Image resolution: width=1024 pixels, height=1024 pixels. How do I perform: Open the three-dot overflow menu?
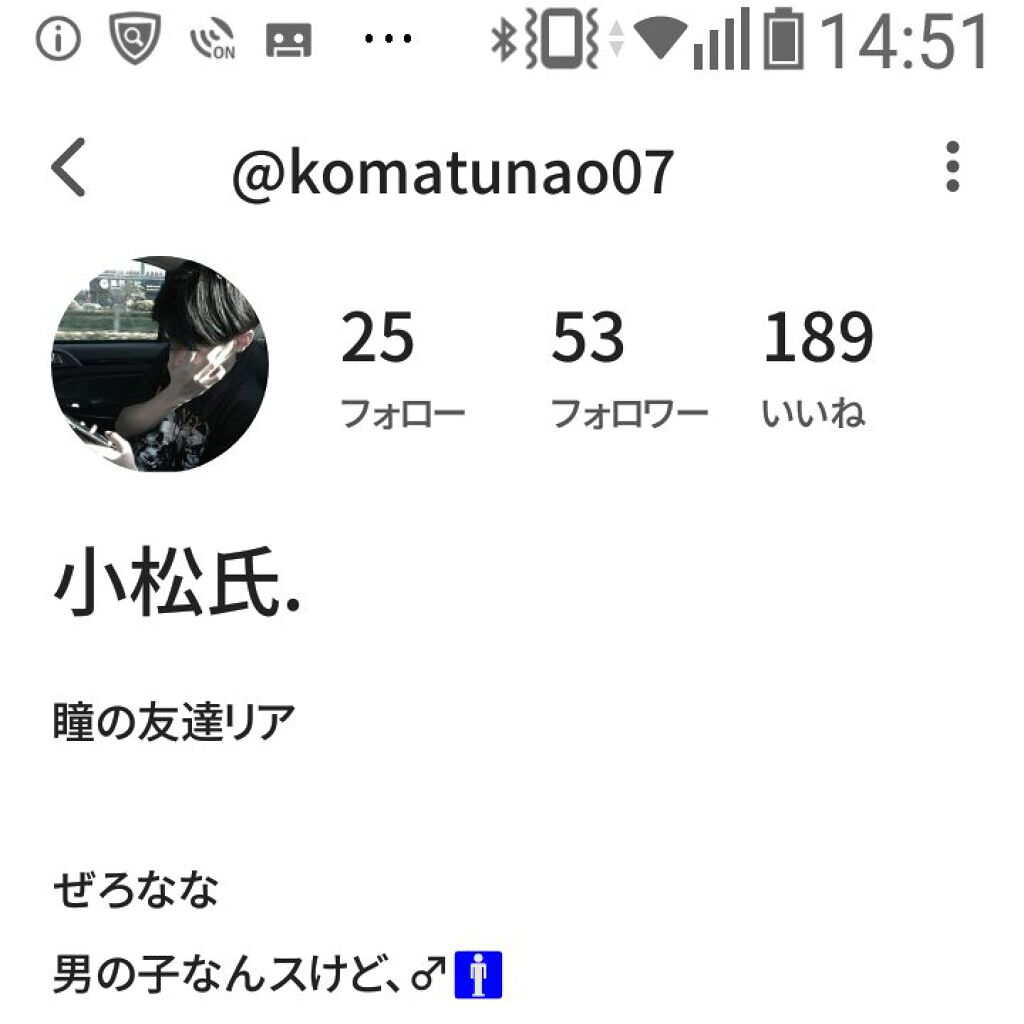[x=952, y=167]
